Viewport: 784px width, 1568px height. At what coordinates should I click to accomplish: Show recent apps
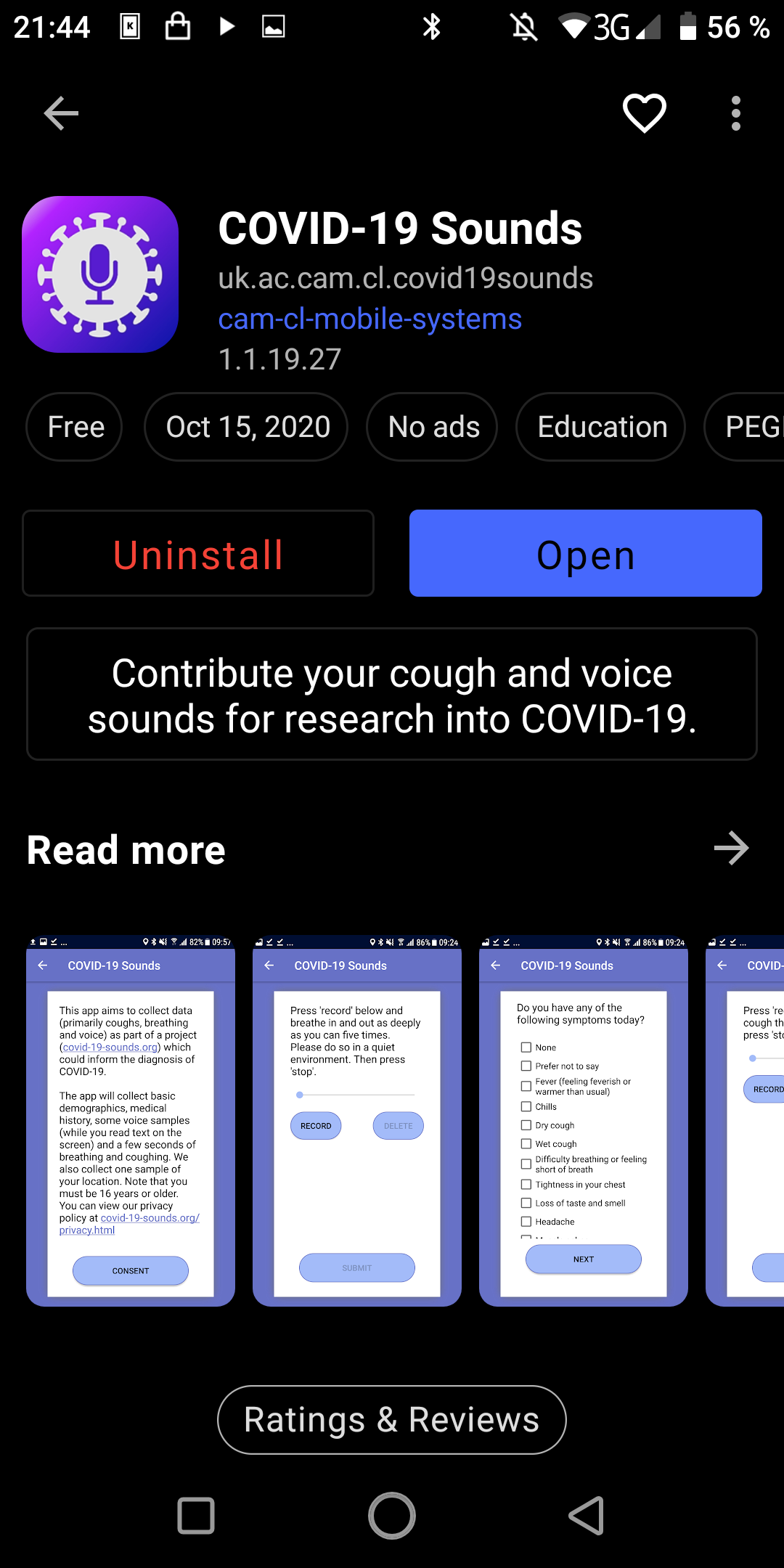(x=196, y=1516)
